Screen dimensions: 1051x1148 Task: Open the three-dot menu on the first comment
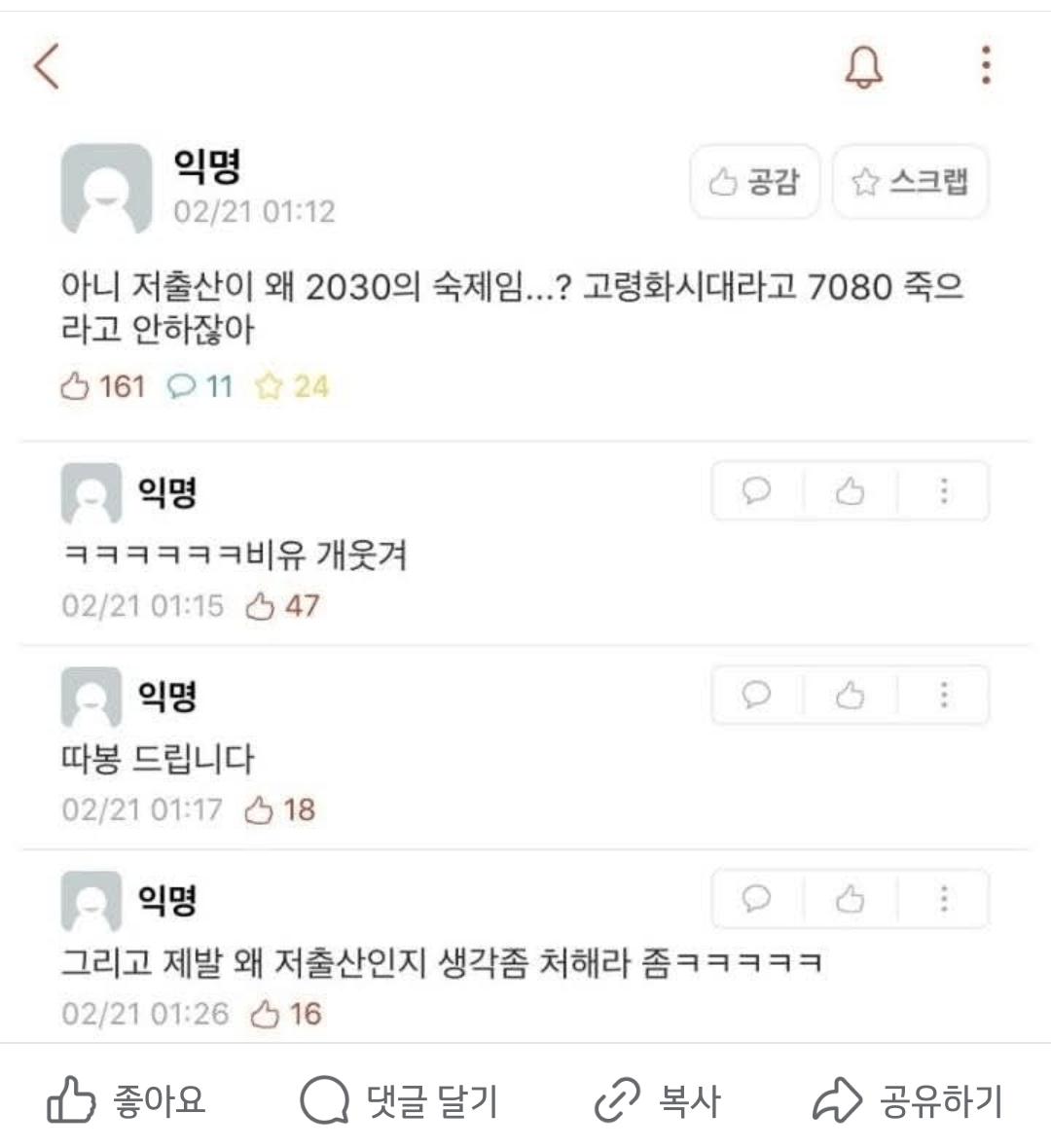click(941, 491)
